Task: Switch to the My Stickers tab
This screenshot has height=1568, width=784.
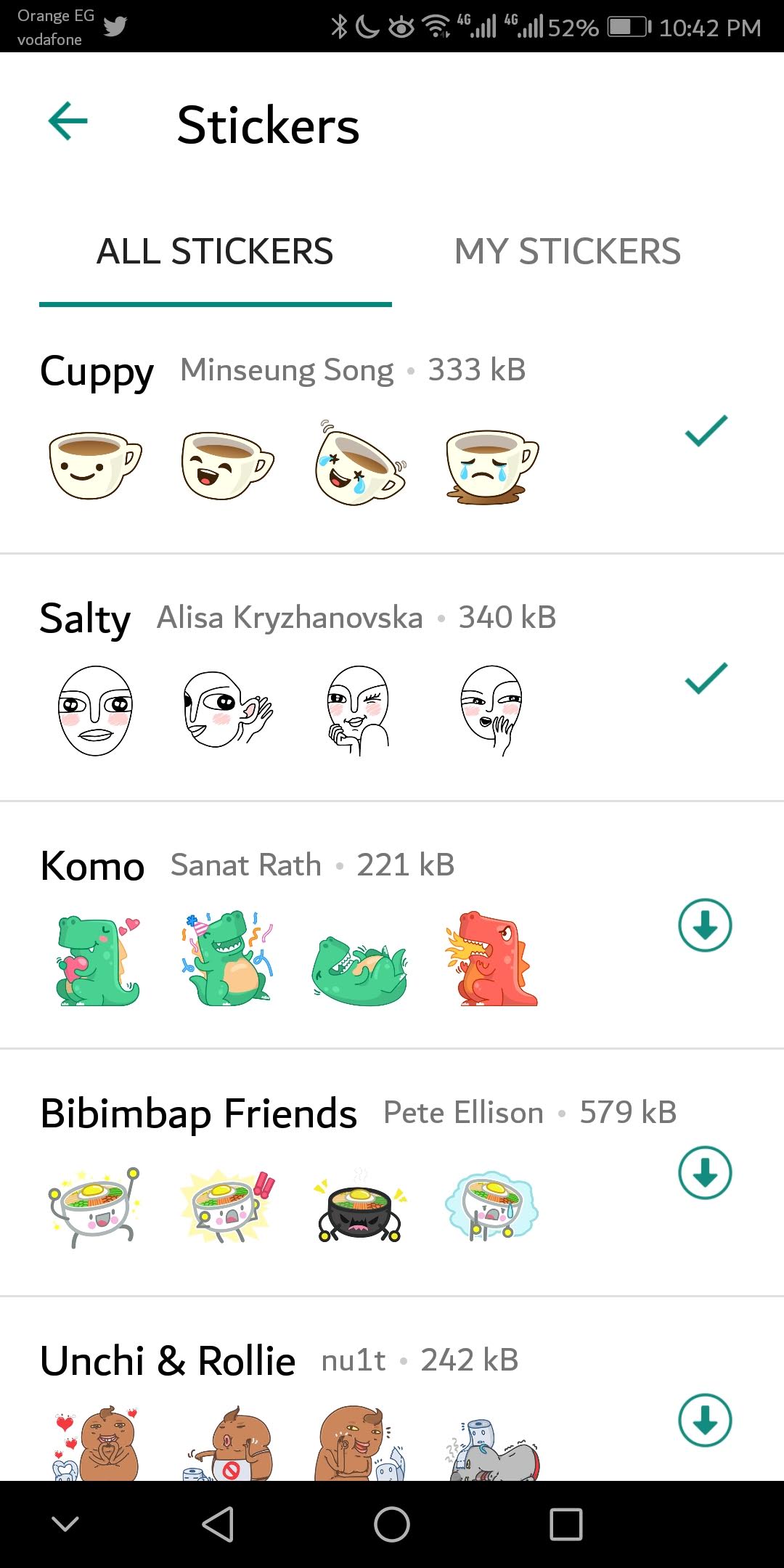Action: tap(567, 252)
